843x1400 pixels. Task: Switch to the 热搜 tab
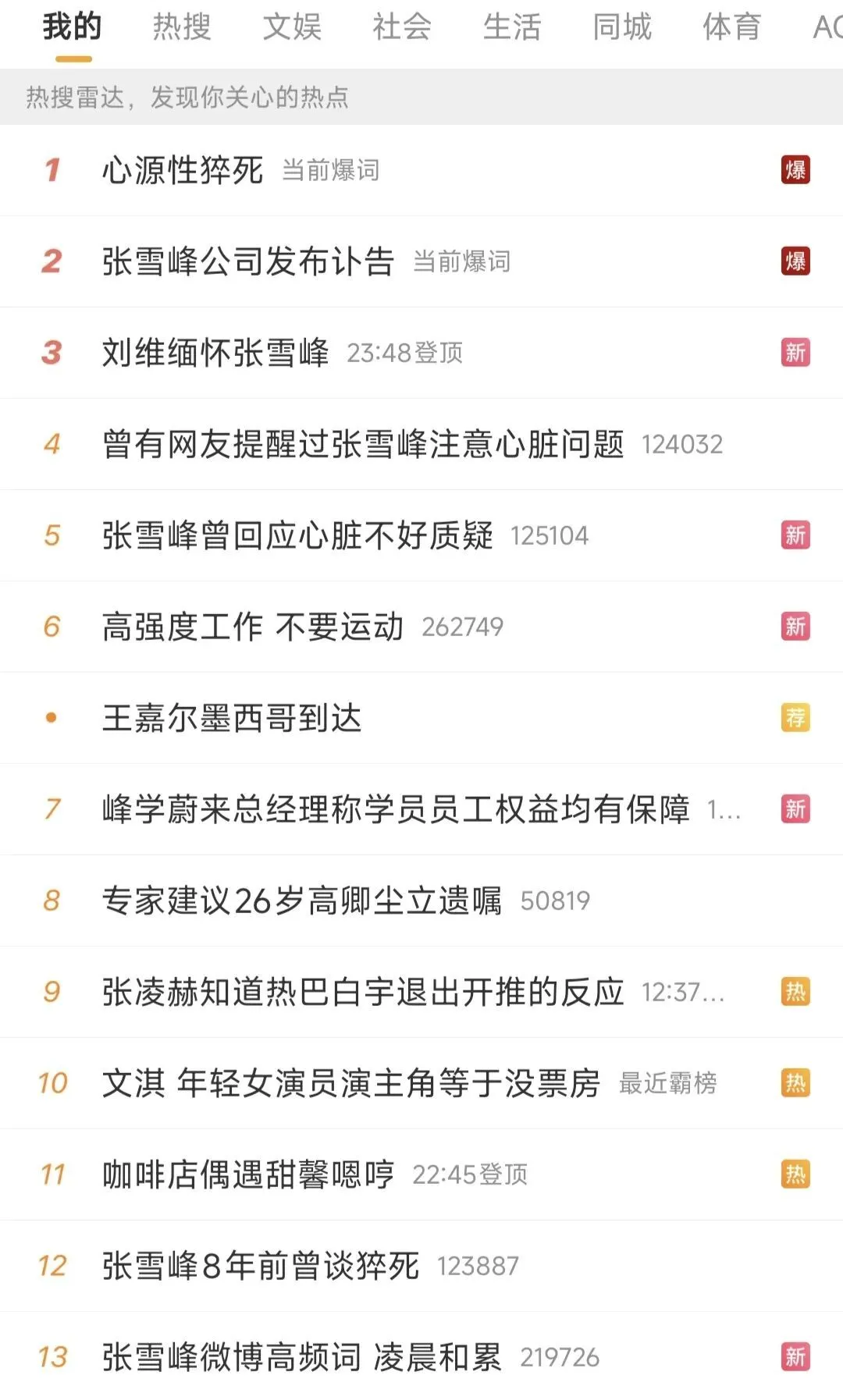[182, 27]
